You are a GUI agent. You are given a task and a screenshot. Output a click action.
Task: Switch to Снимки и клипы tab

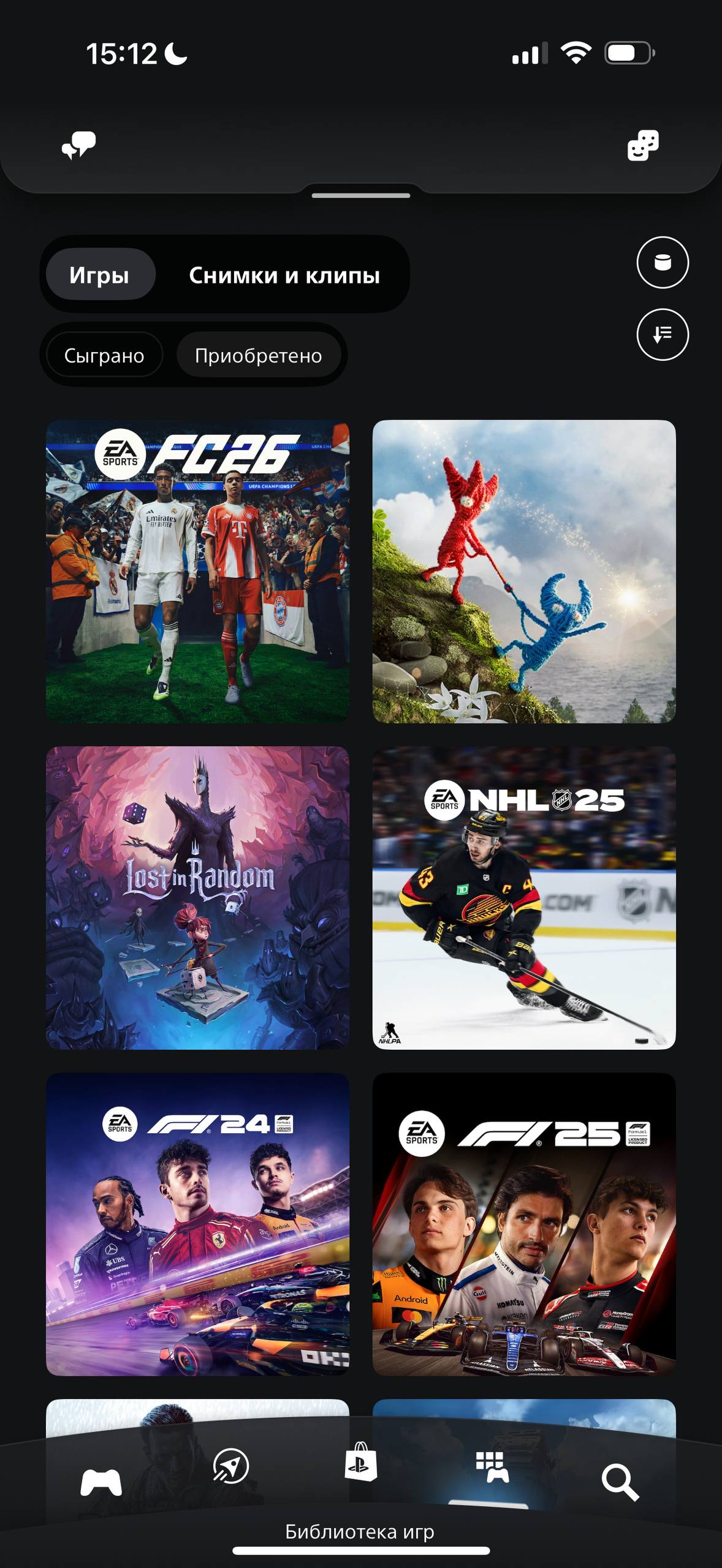tap(284, 275)
